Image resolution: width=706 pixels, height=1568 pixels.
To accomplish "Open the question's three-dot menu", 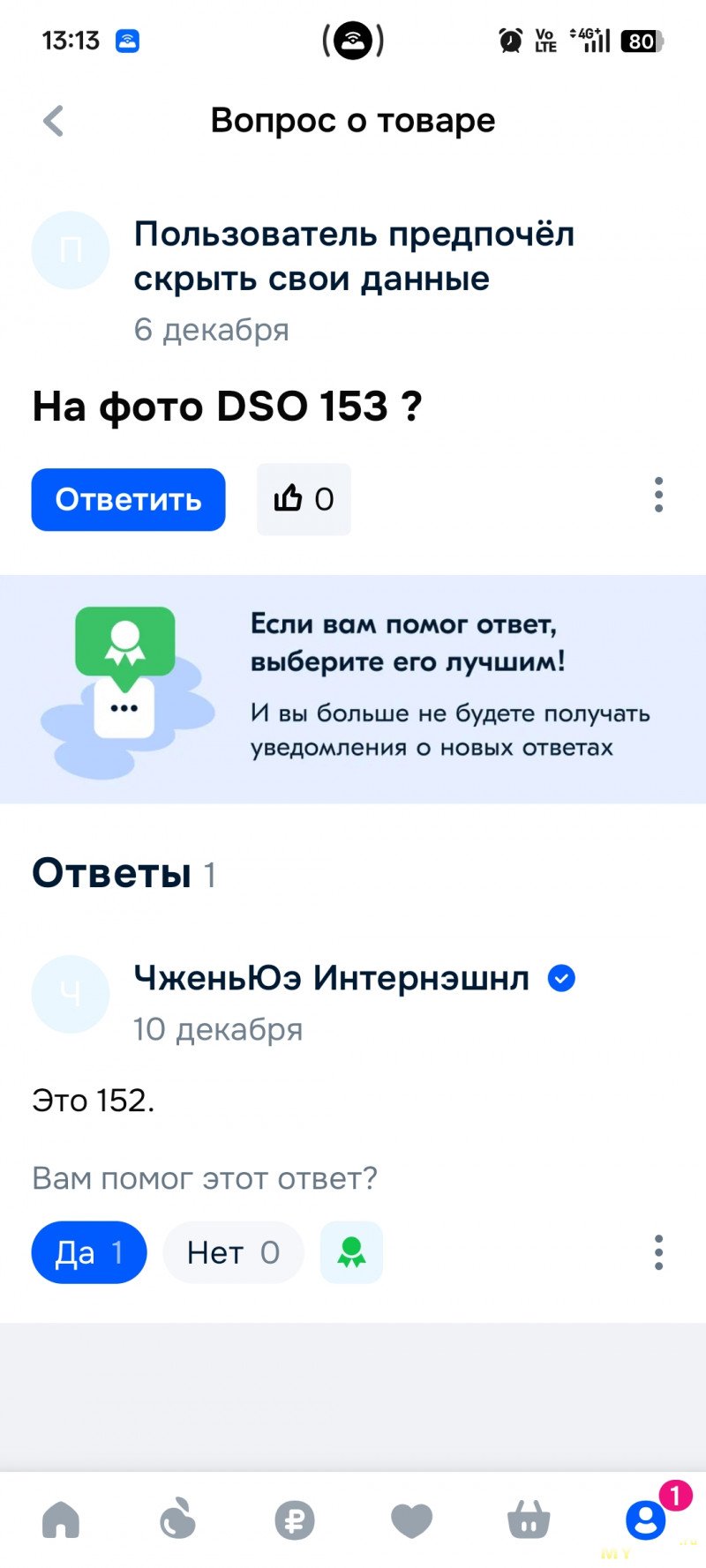I will (x=658, y=496).
